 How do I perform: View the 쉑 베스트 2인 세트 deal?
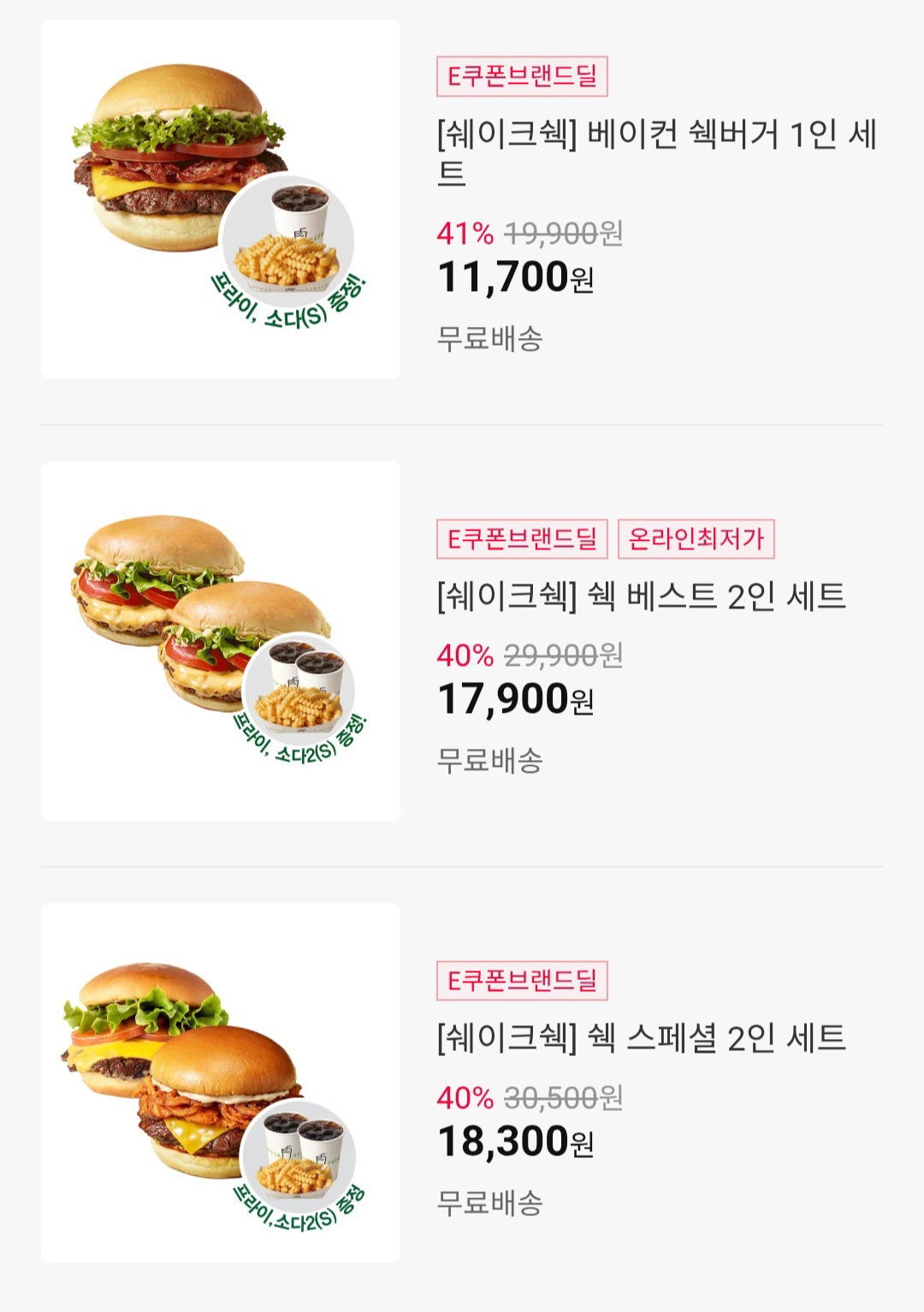point(641,597)
